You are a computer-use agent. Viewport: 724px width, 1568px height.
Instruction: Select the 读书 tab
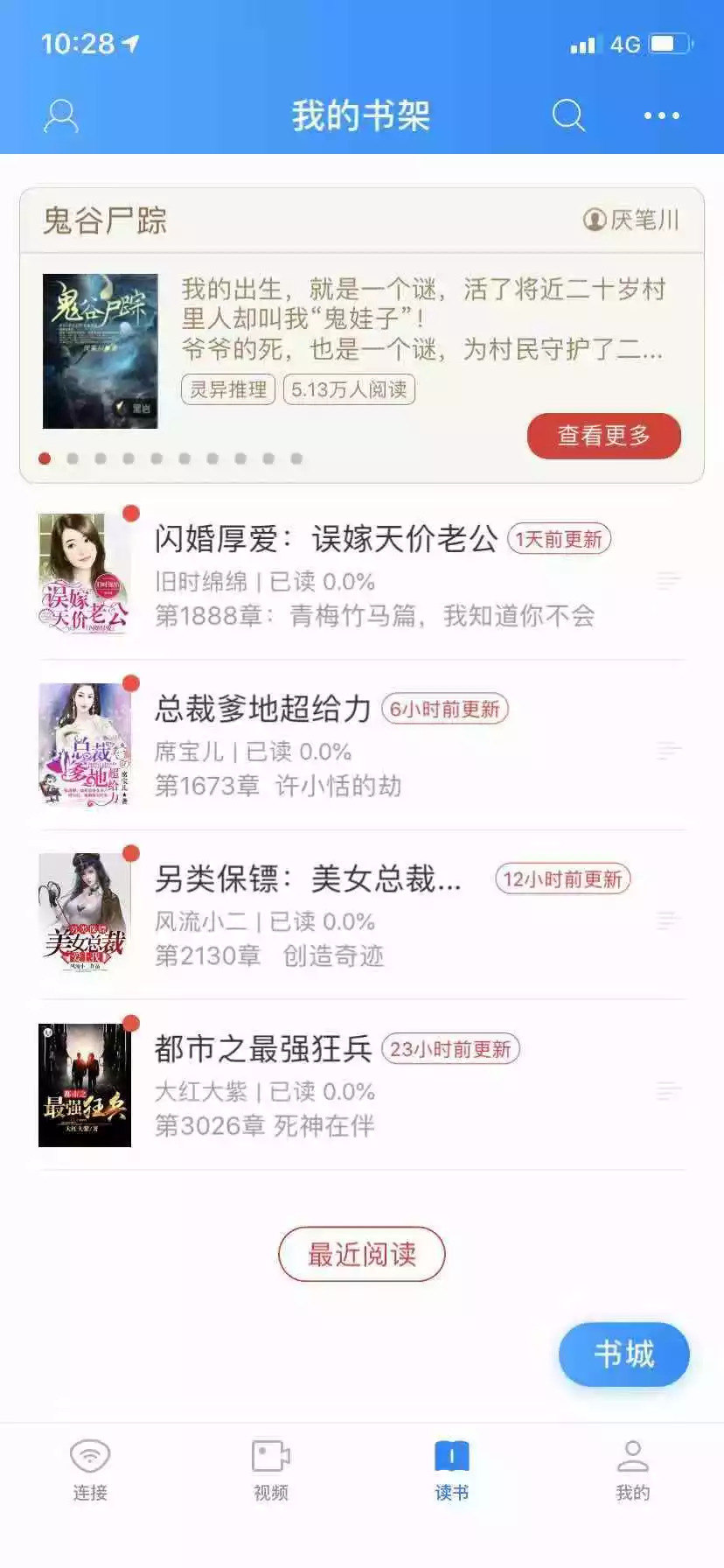coord(452,1469)
